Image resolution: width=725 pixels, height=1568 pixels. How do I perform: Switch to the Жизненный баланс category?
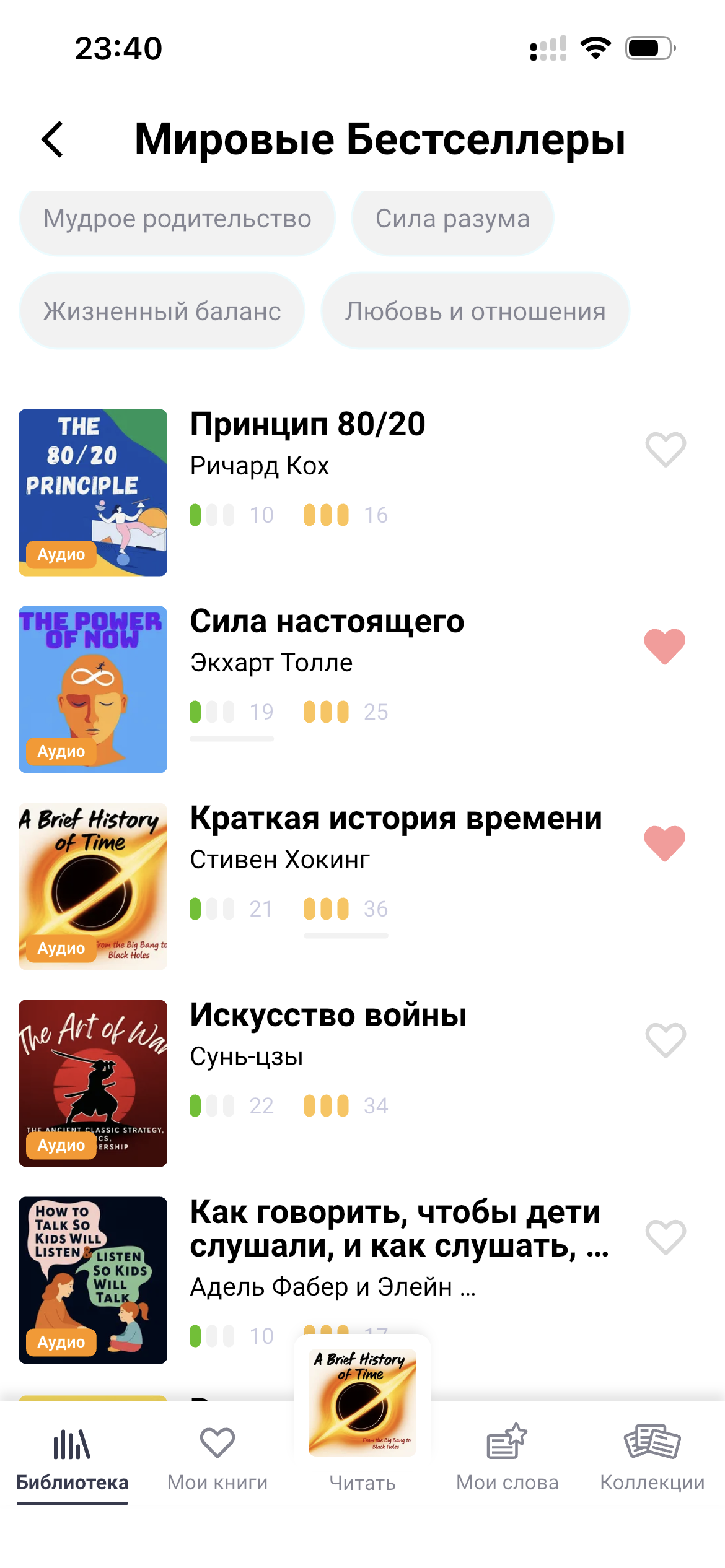tap(162, 311)
